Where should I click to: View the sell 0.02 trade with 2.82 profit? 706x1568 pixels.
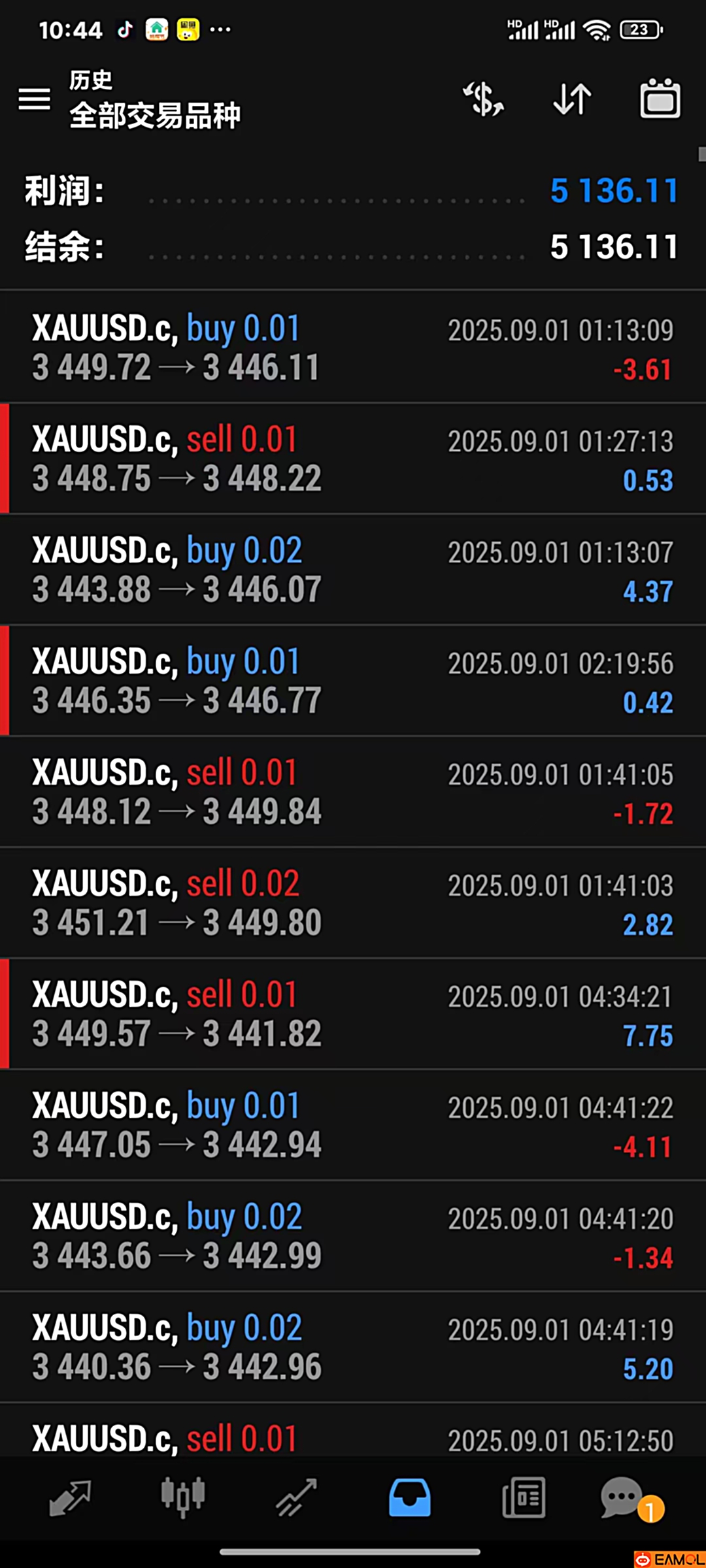tap(353, 903)
